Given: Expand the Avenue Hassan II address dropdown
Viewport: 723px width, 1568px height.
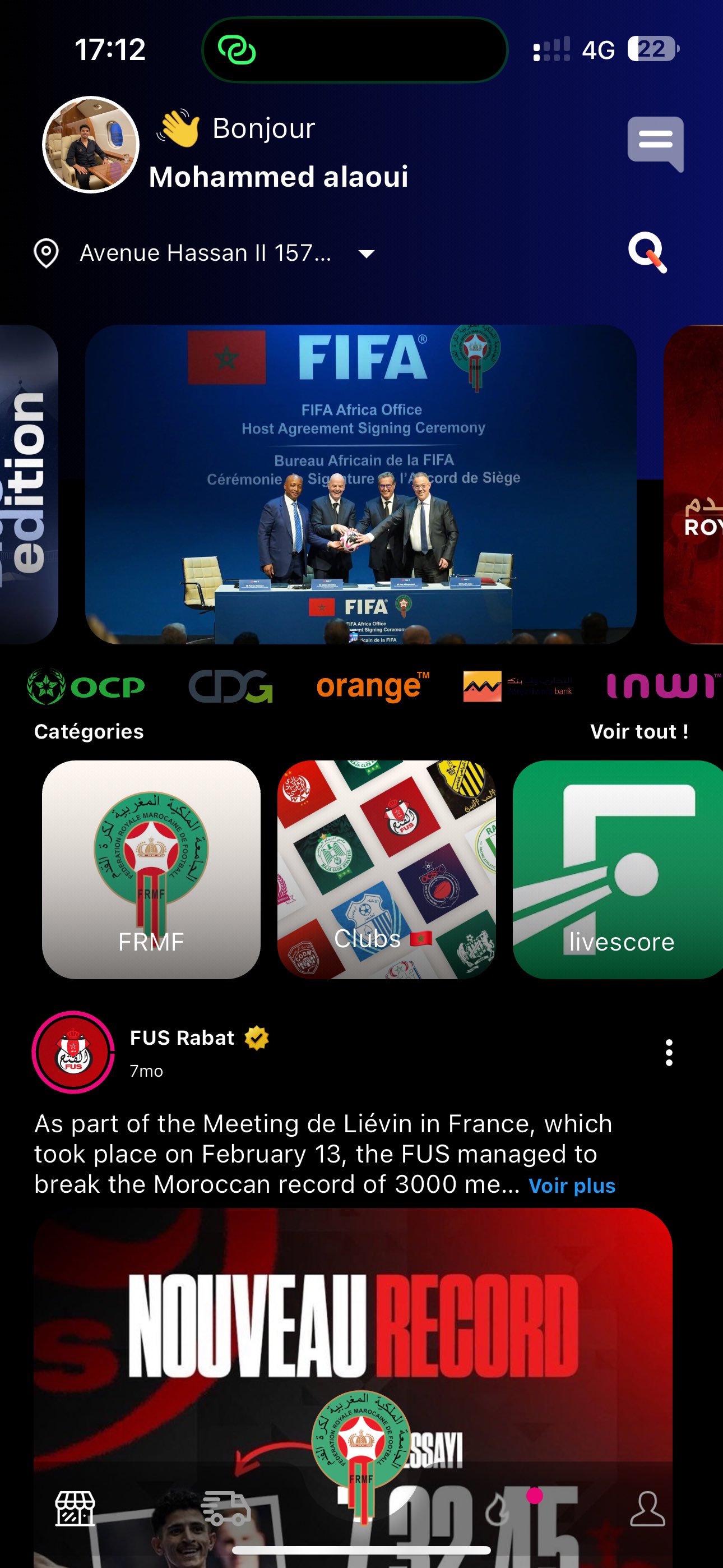Looking at the screenshot, I should click(x=367, y=253).
